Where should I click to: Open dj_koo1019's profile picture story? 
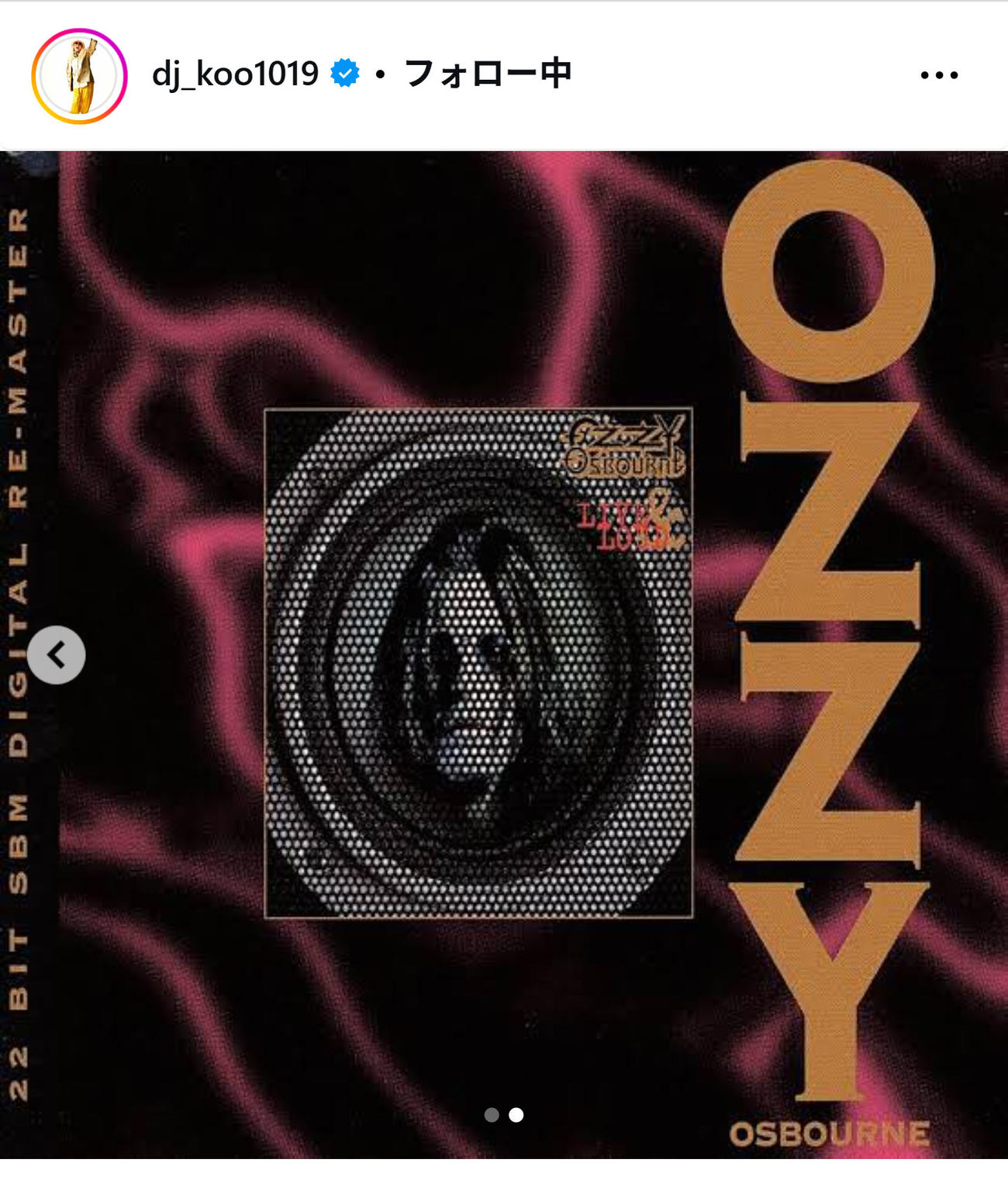[79, 76]
